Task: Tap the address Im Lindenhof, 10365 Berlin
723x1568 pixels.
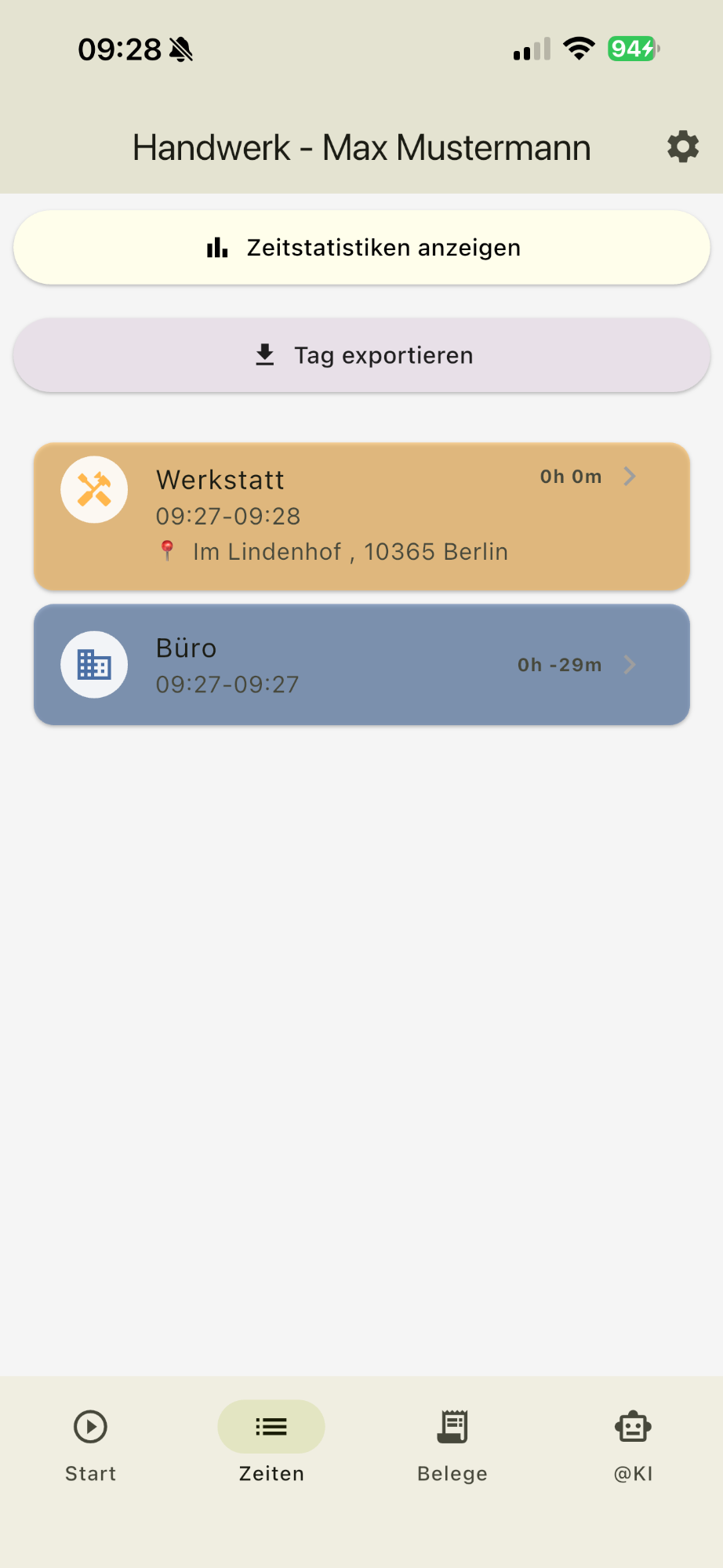Action: (351, 551)
